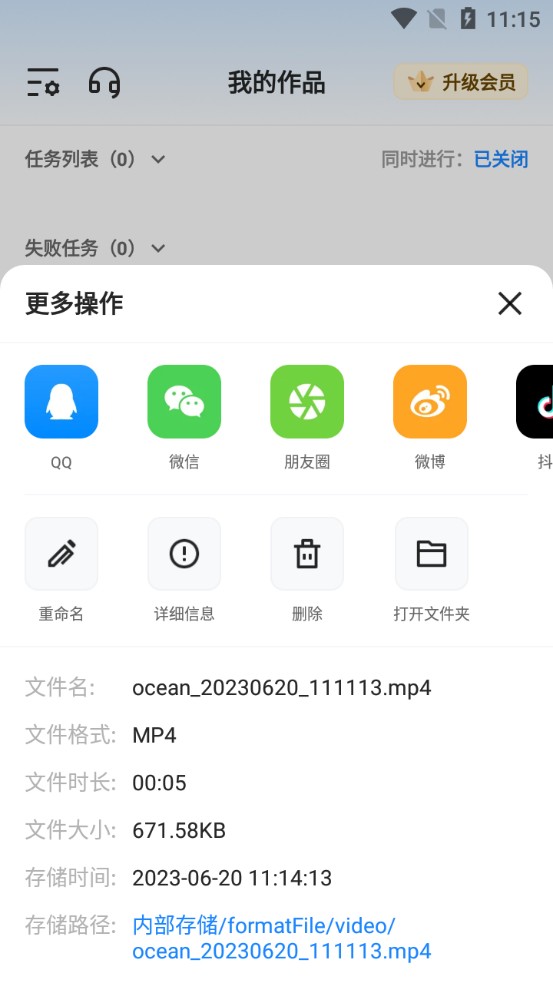The width and height of the screenshot is (553, 983).
Task: Expand the 任务列表 section
Action: [x=95, y=159]
